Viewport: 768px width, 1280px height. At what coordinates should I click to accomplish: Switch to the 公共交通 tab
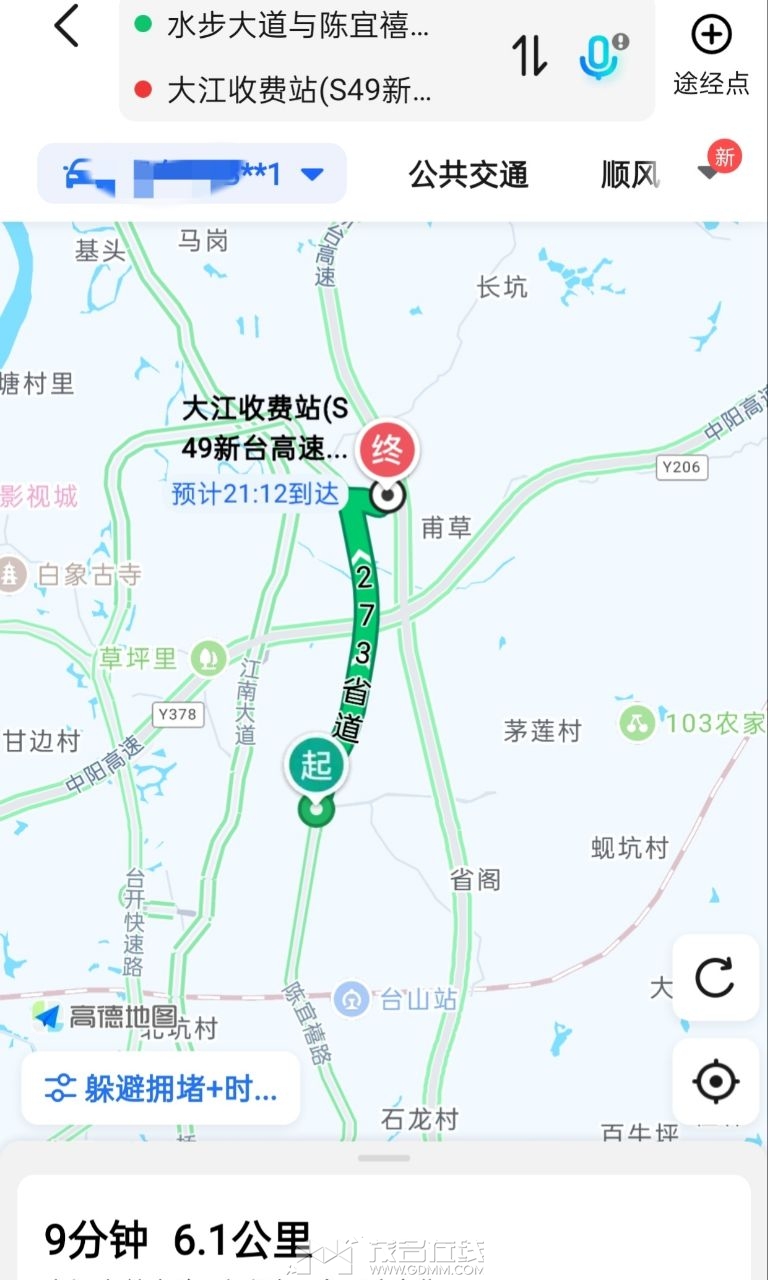[468, 175]
